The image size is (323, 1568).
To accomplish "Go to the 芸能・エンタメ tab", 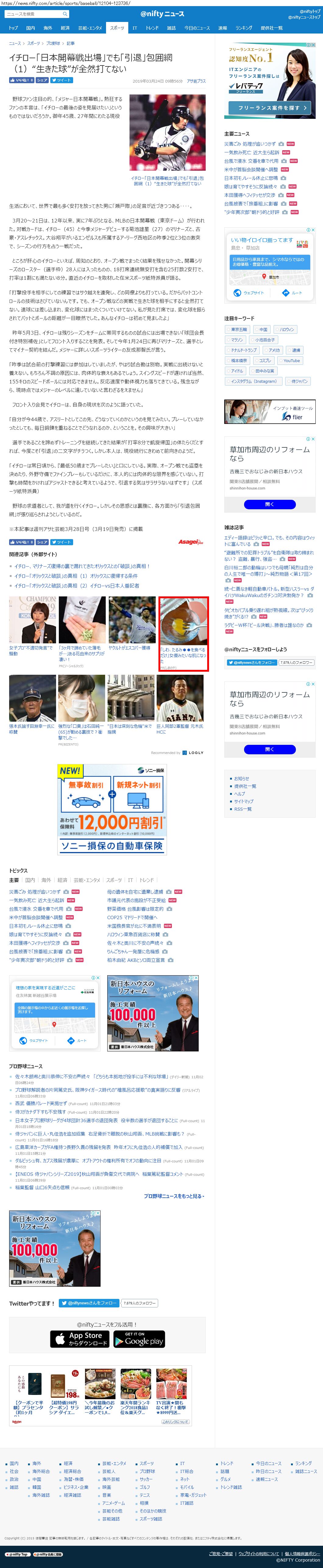I will click(x=90, y=28).
